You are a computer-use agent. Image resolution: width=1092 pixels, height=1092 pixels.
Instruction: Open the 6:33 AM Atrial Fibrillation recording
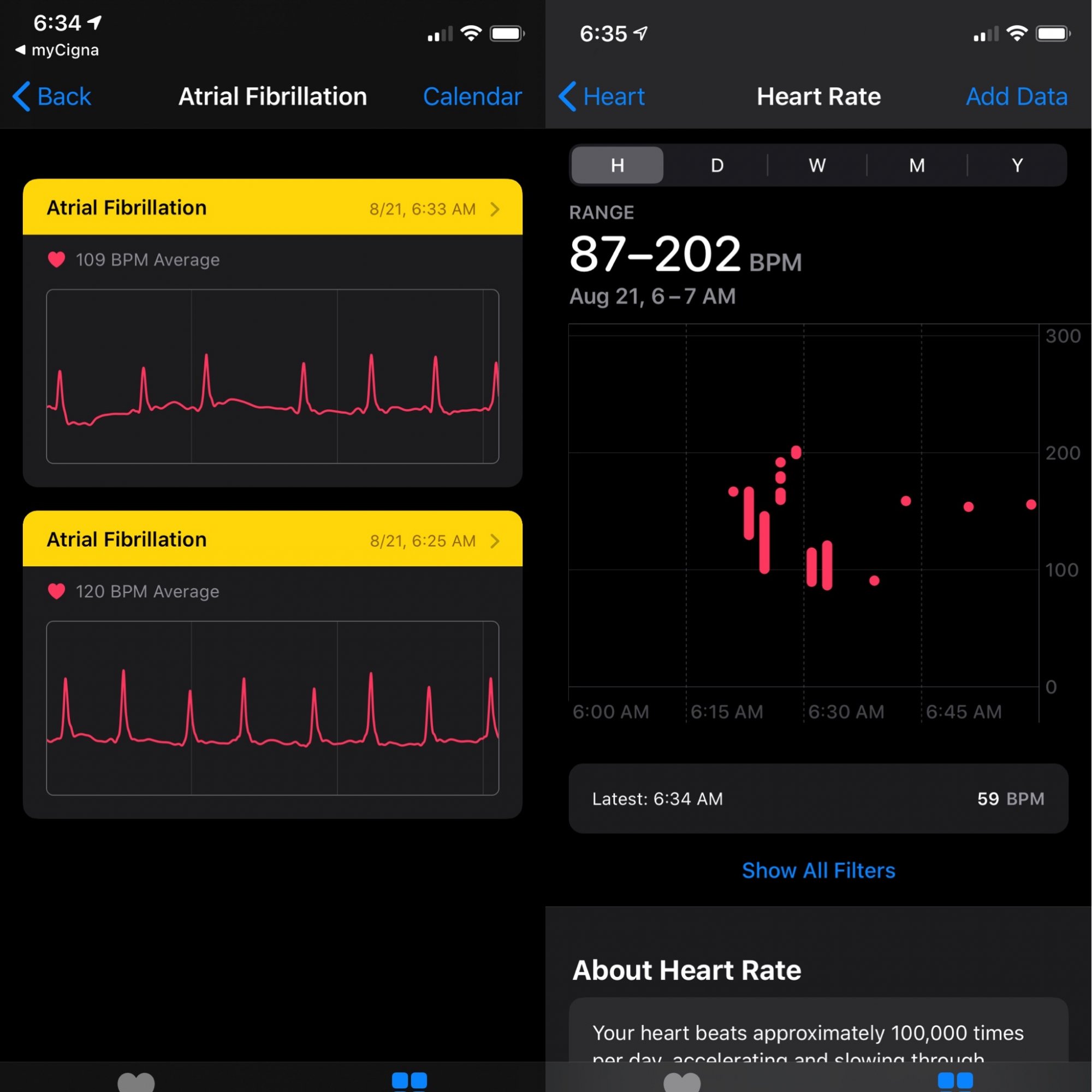(x=272, y=207)
